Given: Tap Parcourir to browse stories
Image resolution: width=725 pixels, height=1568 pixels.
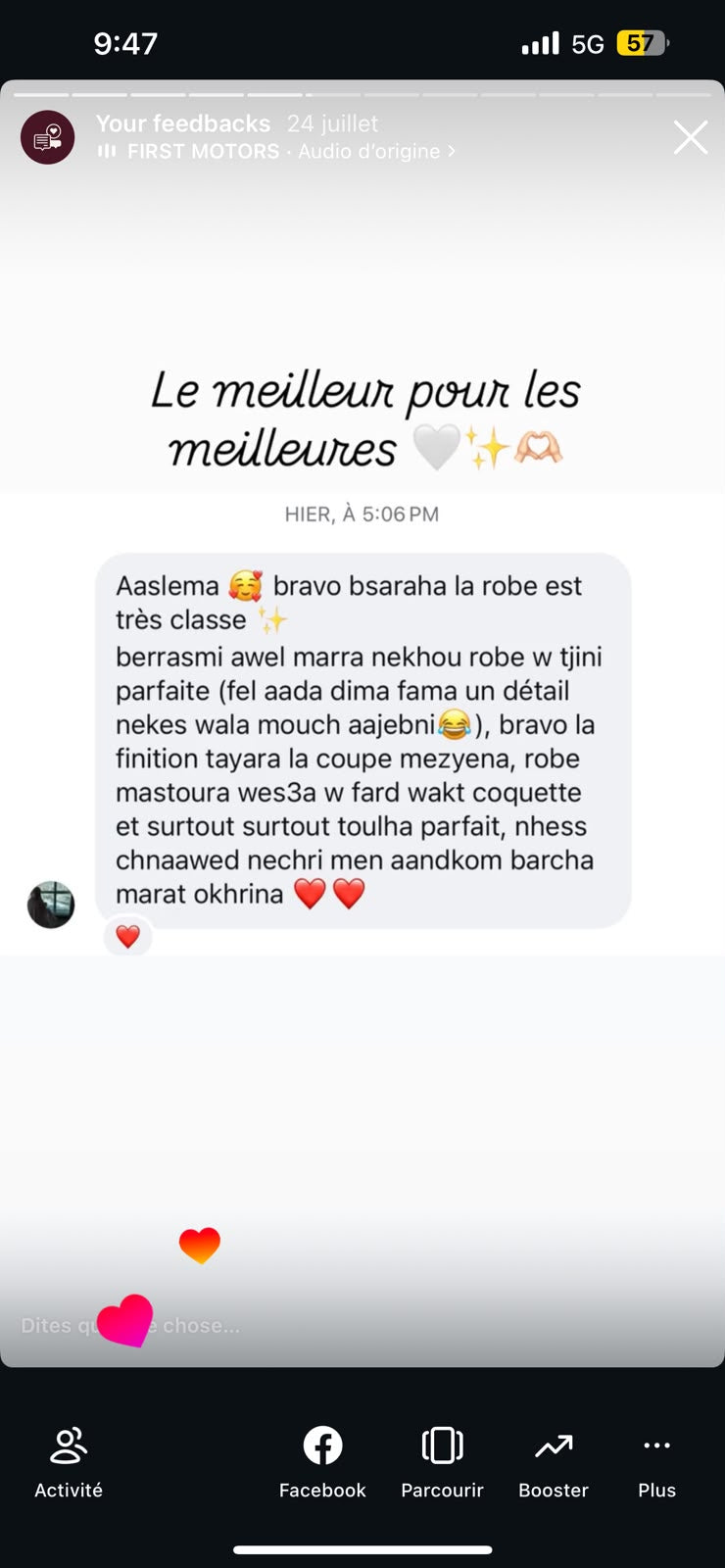Looking at the screenshot, I should click(442, 1463).
